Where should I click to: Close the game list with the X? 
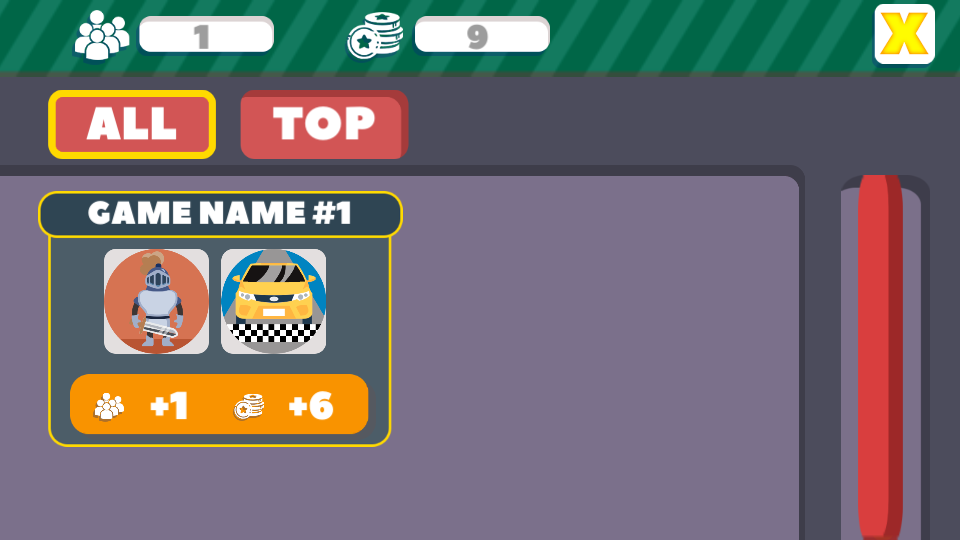[x=904, y=34]
